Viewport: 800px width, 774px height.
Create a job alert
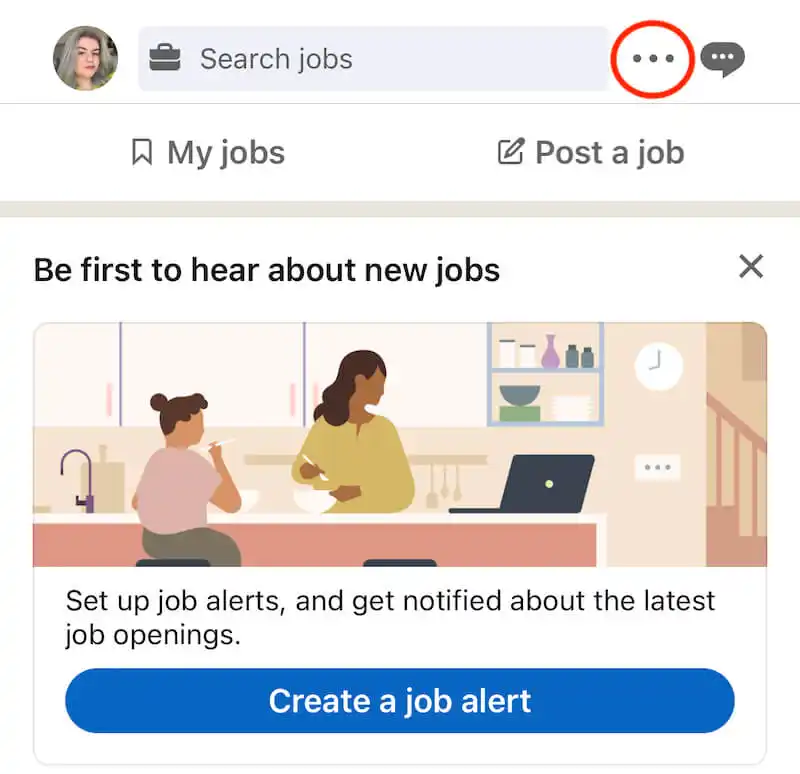coord(400,700)
